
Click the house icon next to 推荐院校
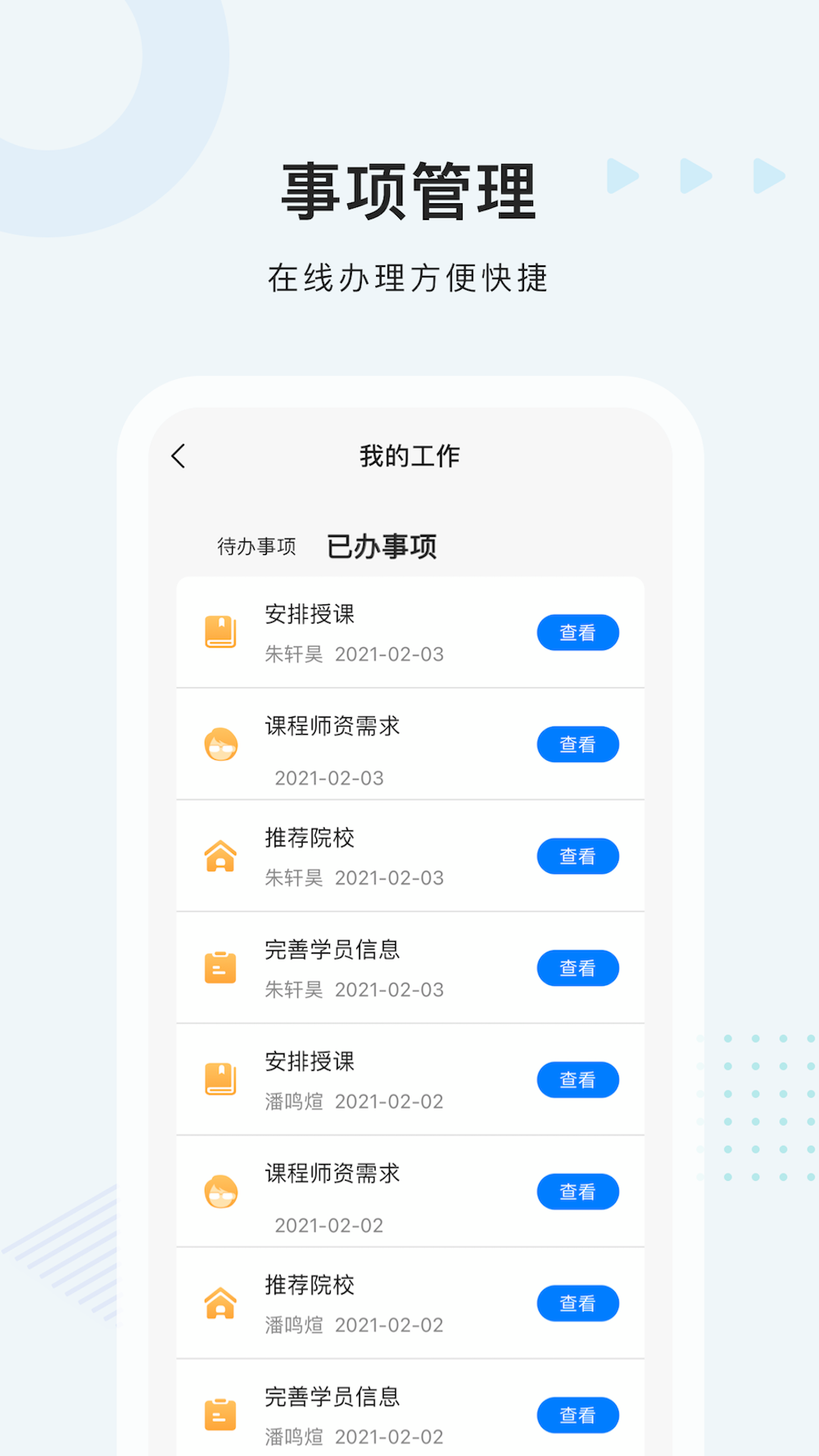click(x=221, y=856)
